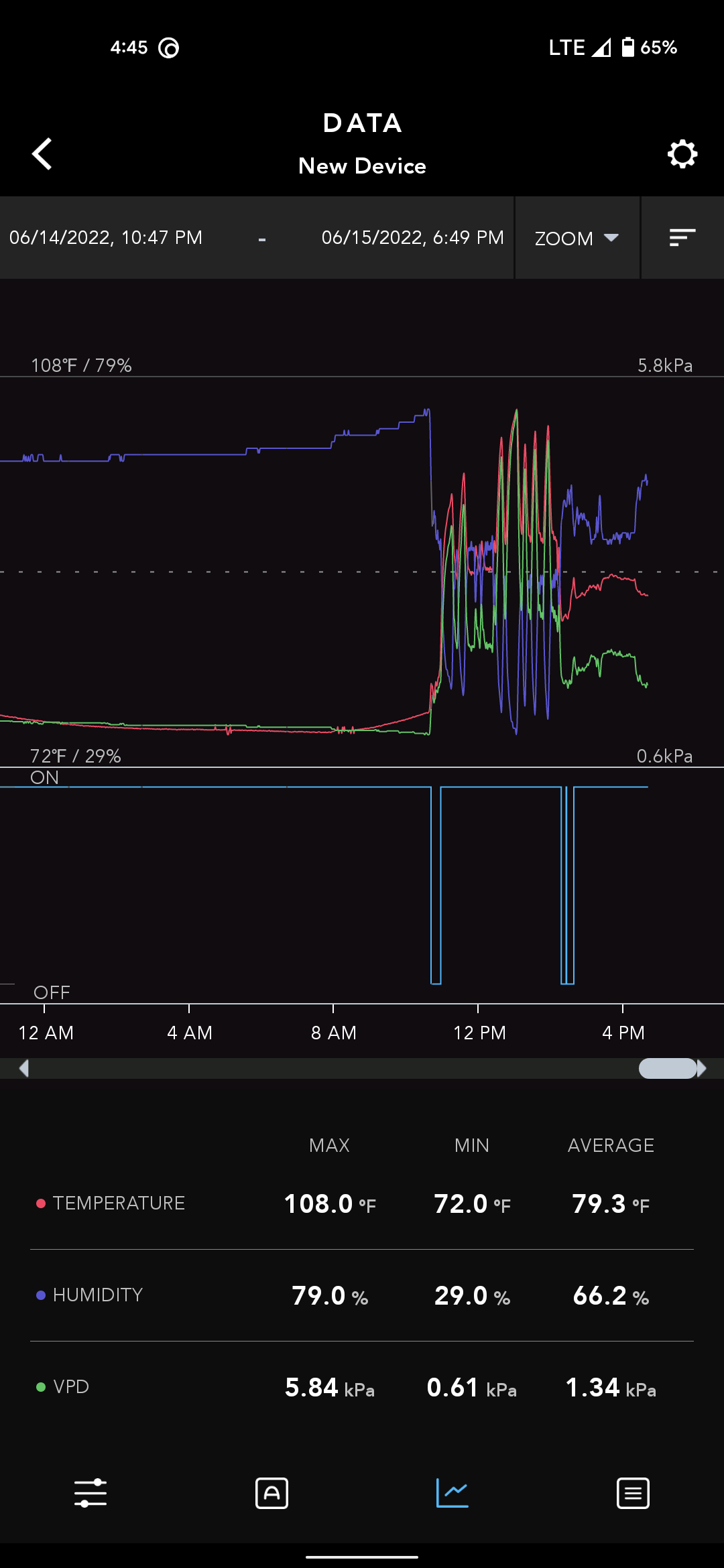
Task: Open the sort/filter lines icon
Action: tap(682, 238)
